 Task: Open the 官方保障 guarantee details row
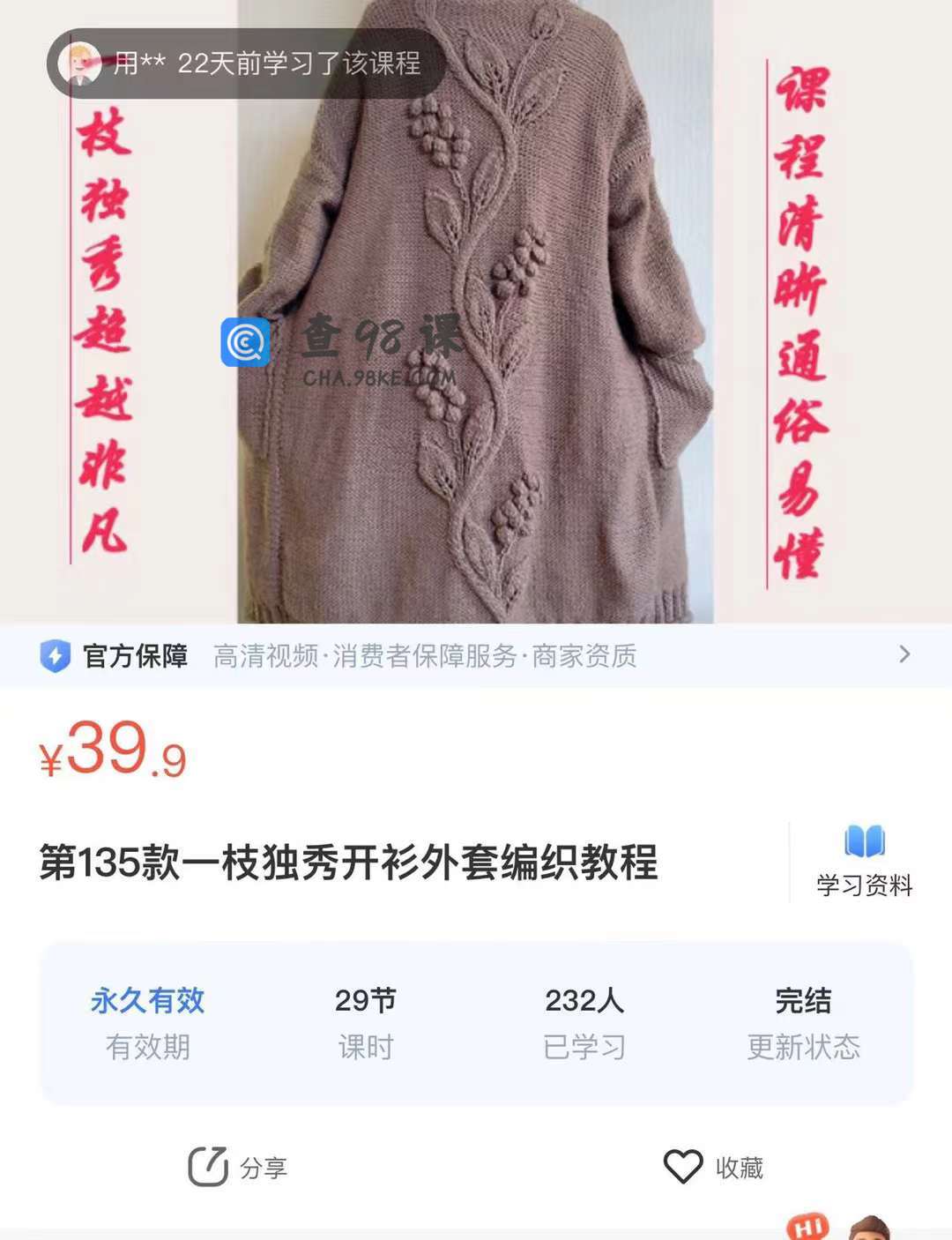[x=476, y=656]
